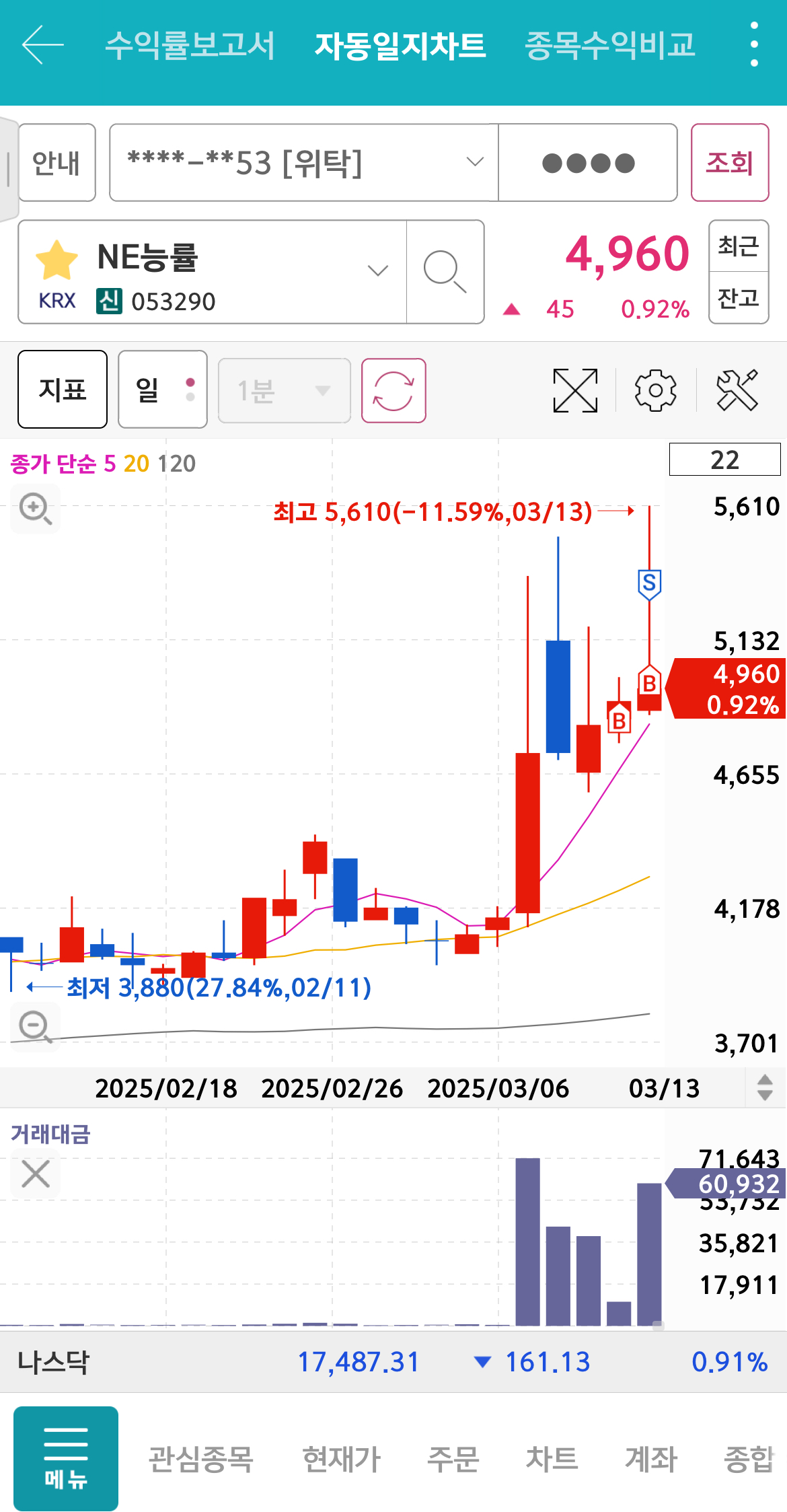Viewport: 787px width, 1512px height.
Task: Change the 일 chart period
Action: tap(163, 389)
